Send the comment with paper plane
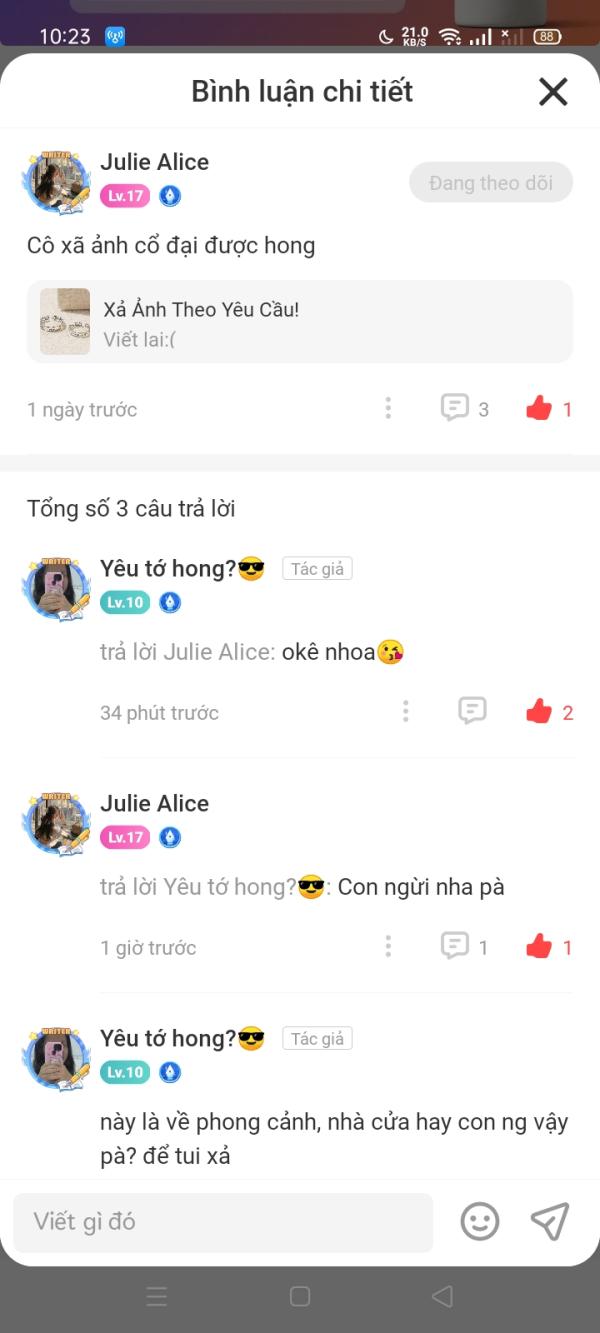600x1333 pixels. tap(550, 1221)
